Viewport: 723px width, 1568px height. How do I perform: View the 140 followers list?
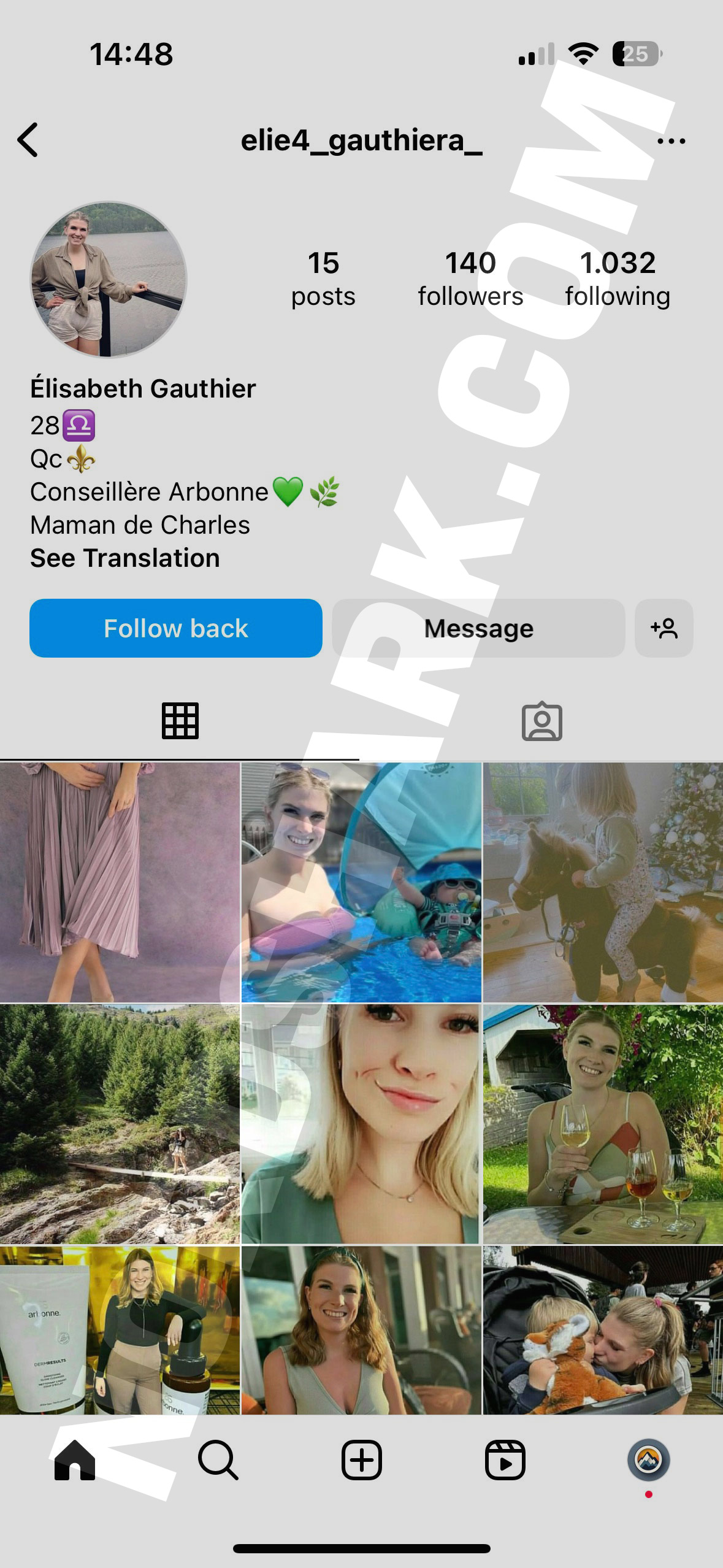point(470,279)
